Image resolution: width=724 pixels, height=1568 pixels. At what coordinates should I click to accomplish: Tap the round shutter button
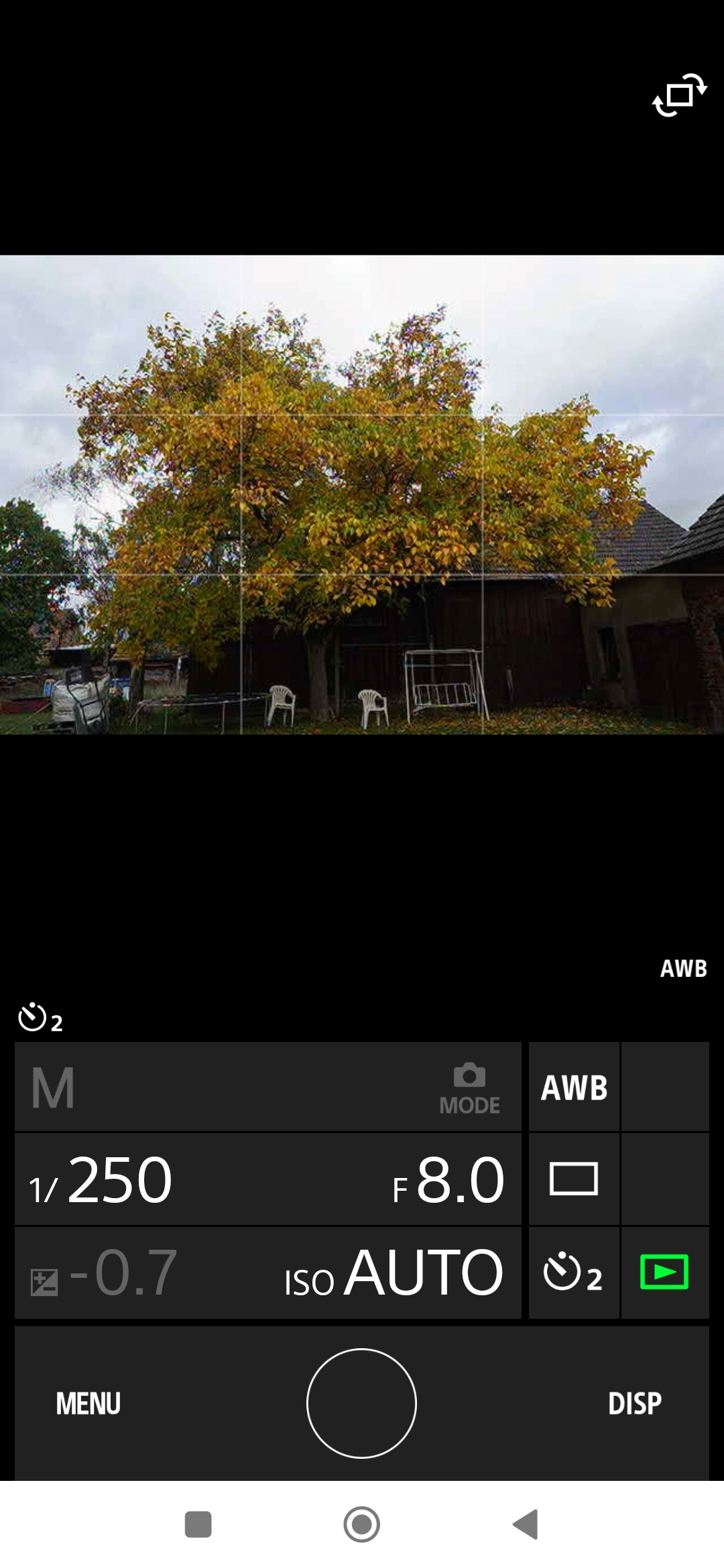tap(361, 1403)
